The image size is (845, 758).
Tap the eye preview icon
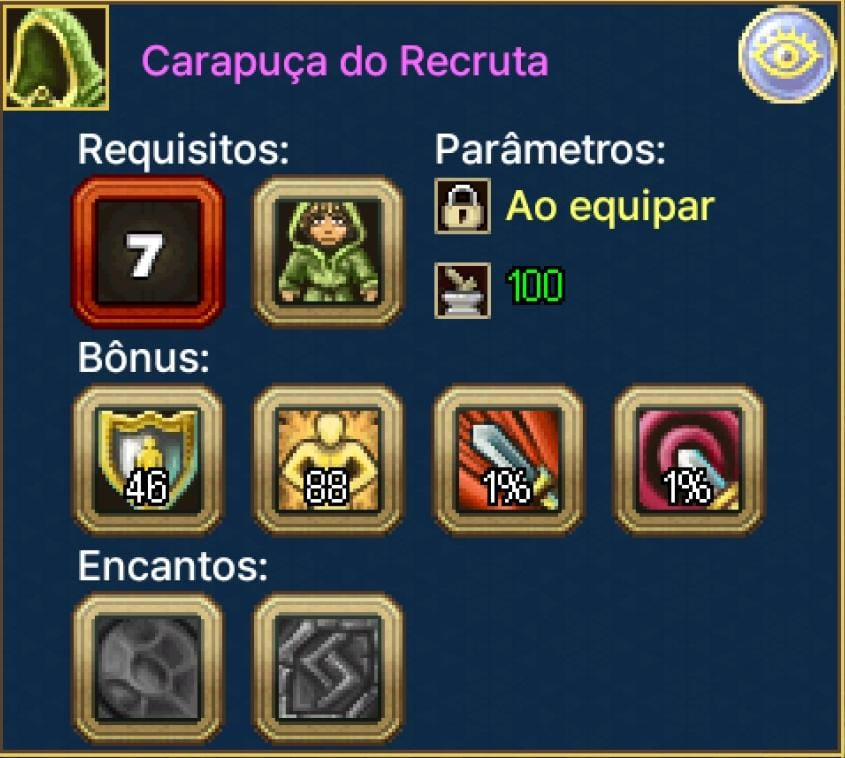coord(786,53)
